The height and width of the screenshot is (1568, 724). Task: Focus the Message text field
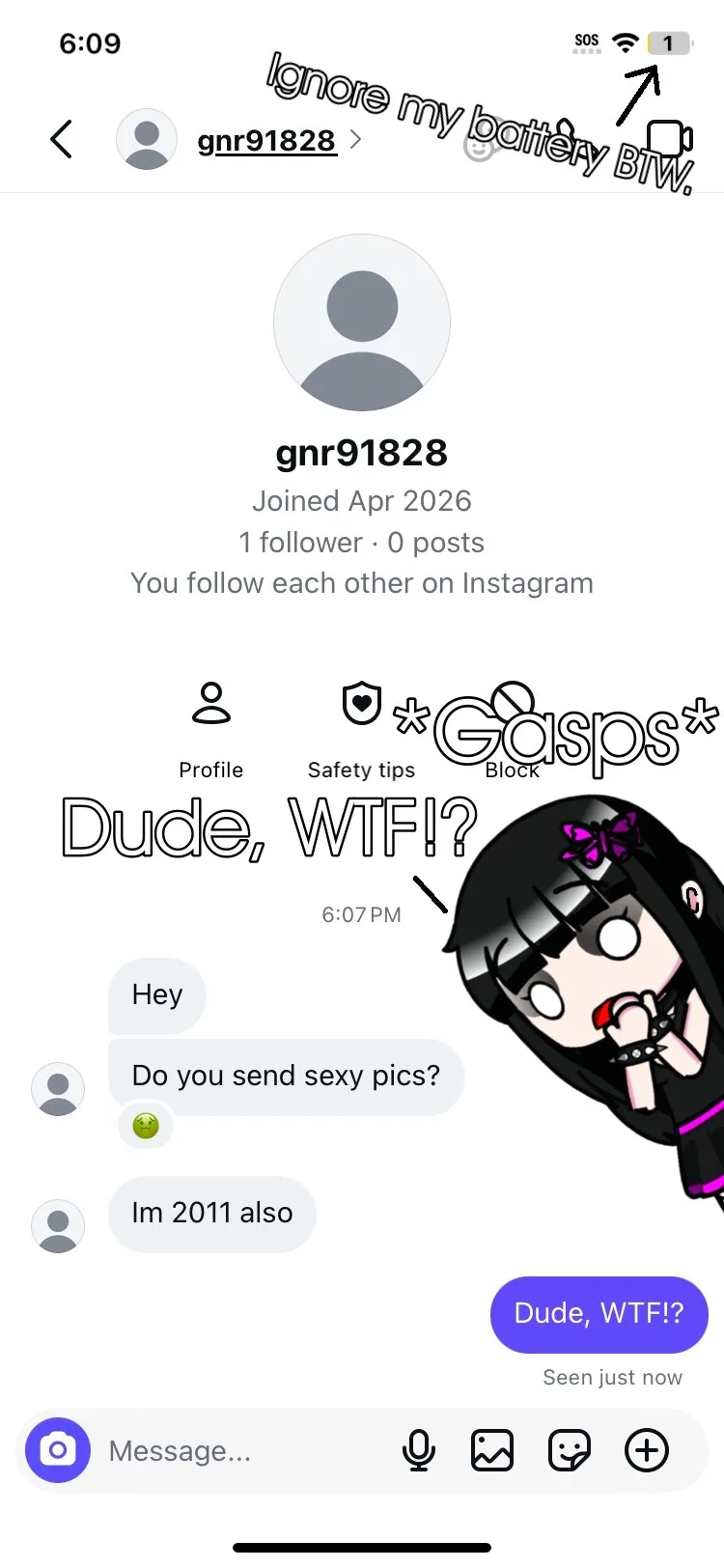point(241,1450)
